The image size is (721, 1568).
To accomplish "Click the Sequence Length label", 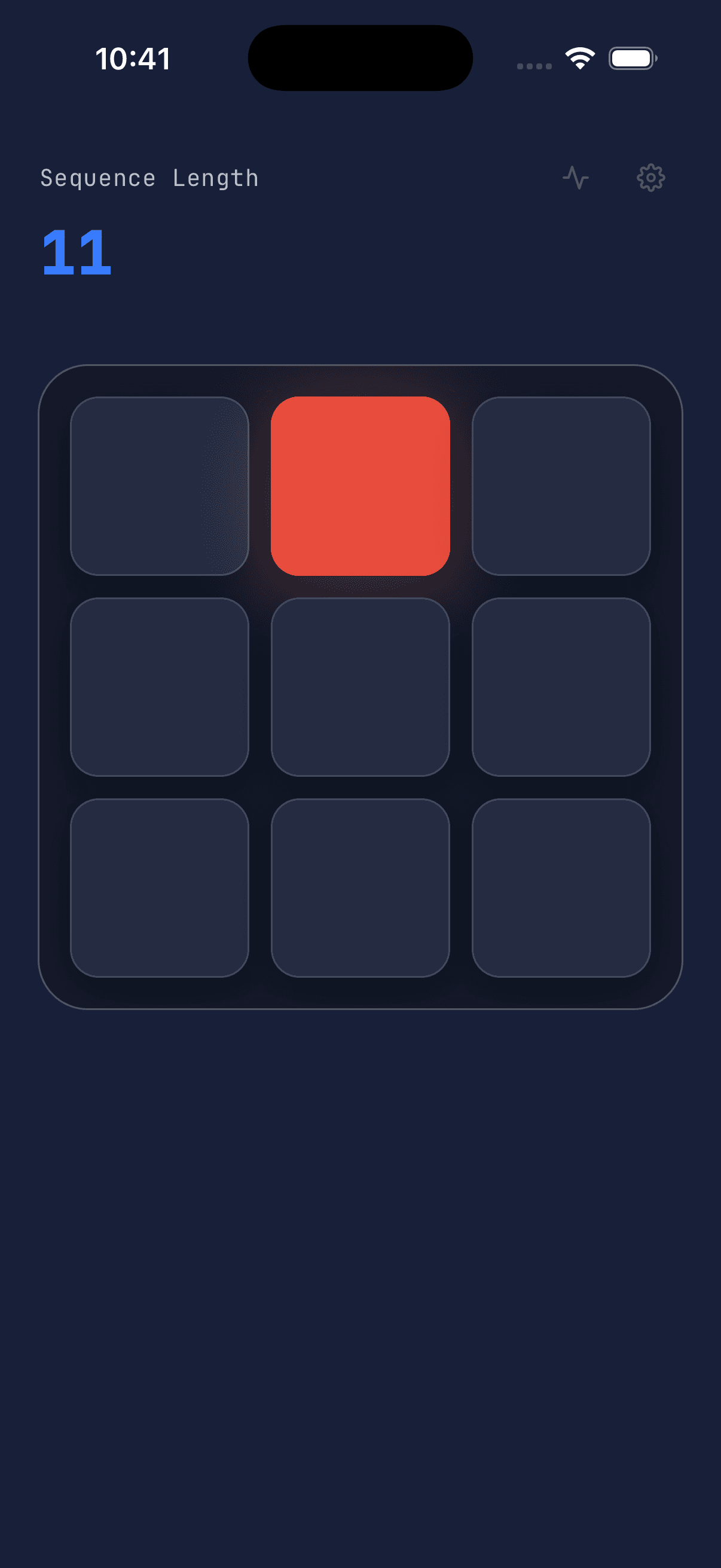I will (149, 177).
